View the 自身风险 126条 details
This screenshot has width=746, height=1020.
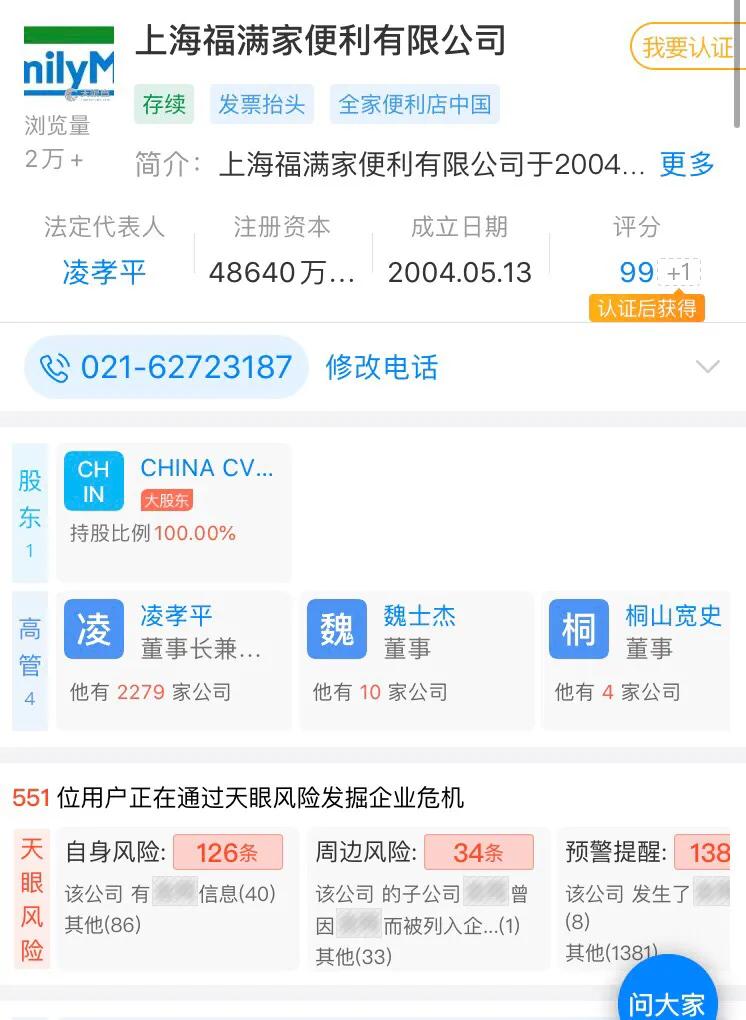coord(228,853)
